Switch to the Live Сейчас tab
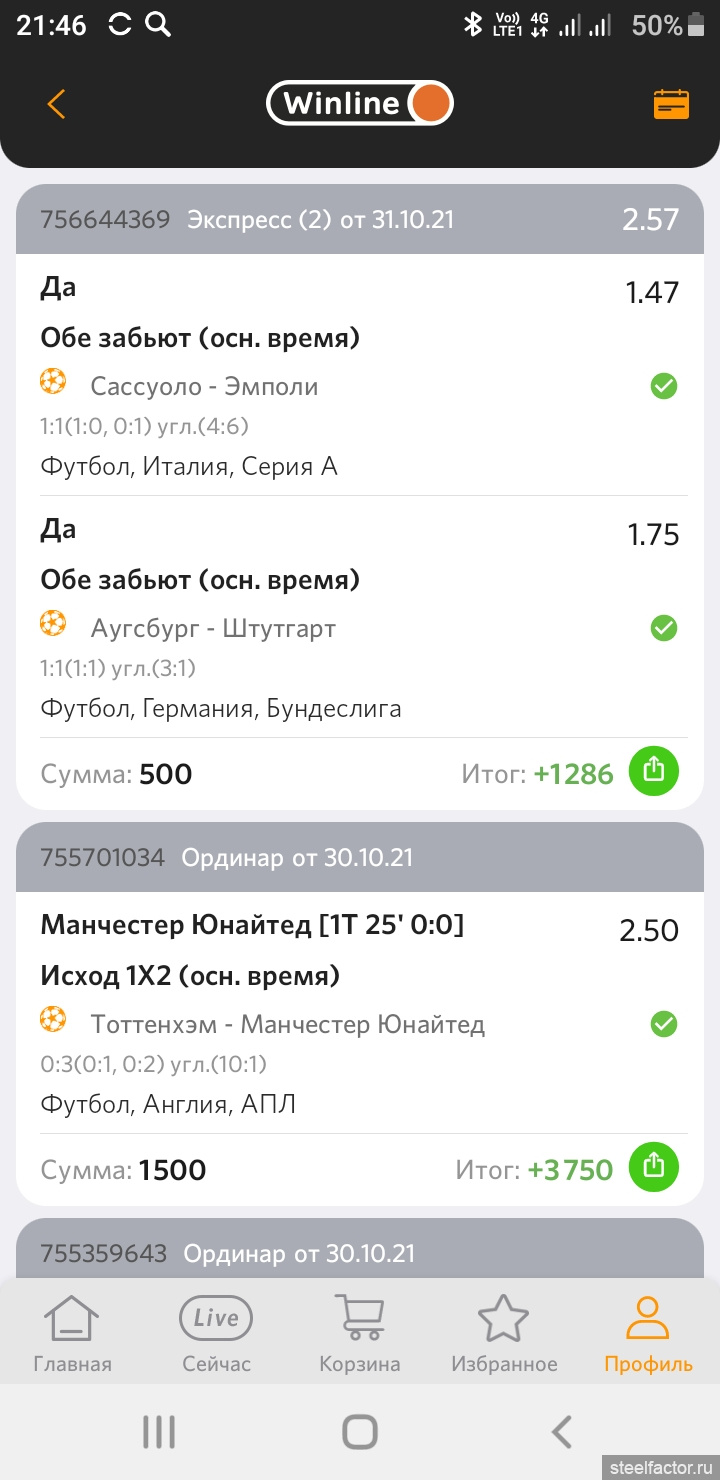Image resolution: width=720 pixels, height=1480 pixels. click(216, 1334)
